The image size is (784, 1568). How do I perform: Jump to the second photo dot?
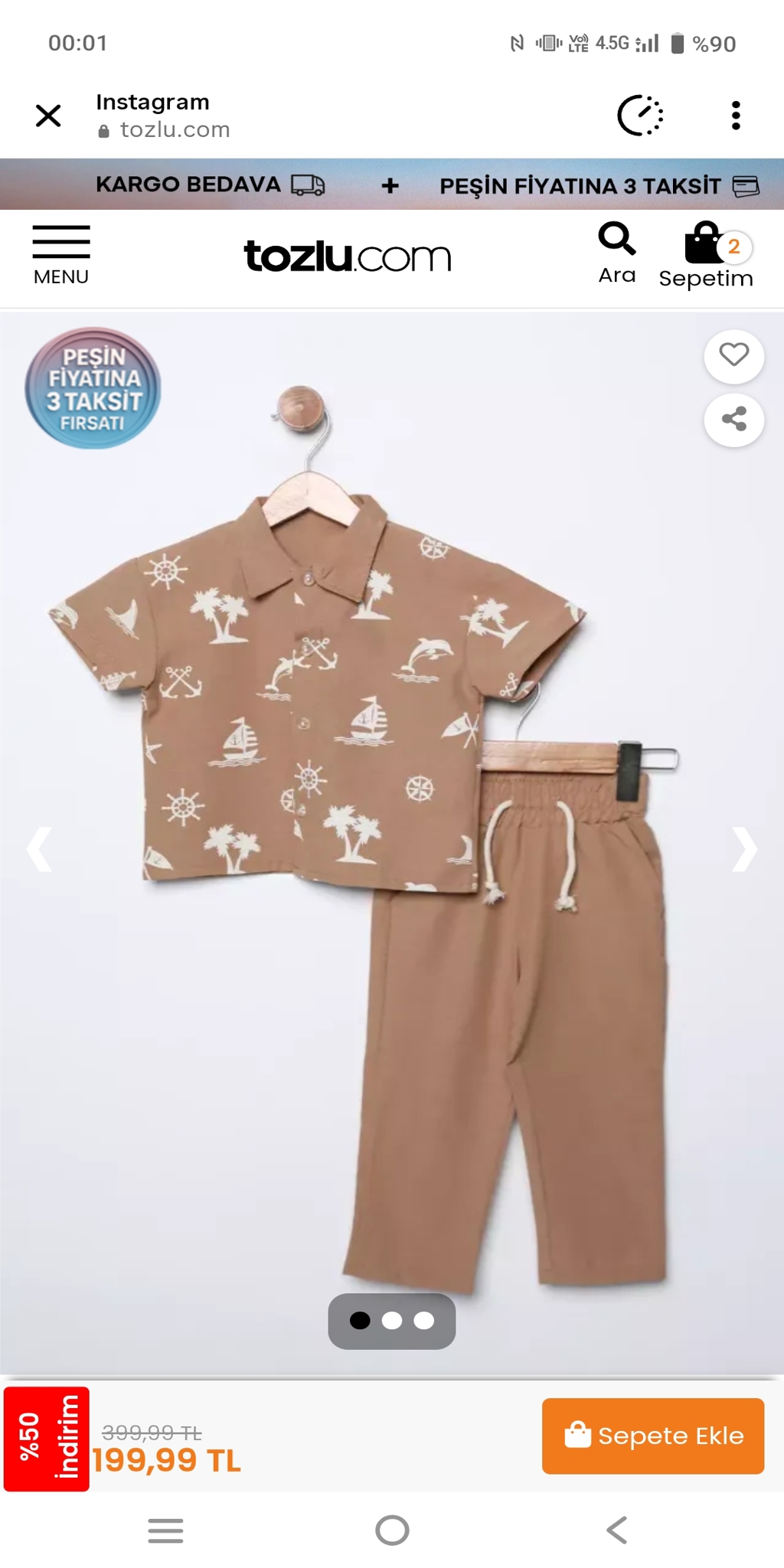[392, 1321]
